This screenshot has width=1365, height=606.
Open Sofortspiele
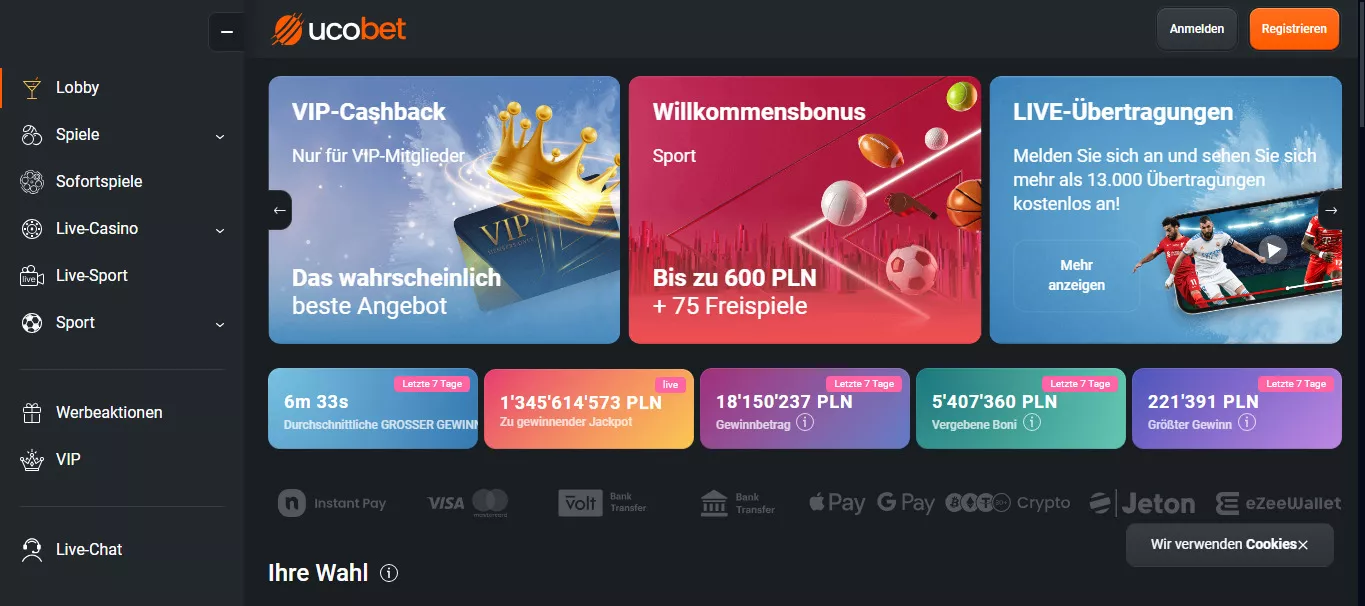click(x=98, y=182)
